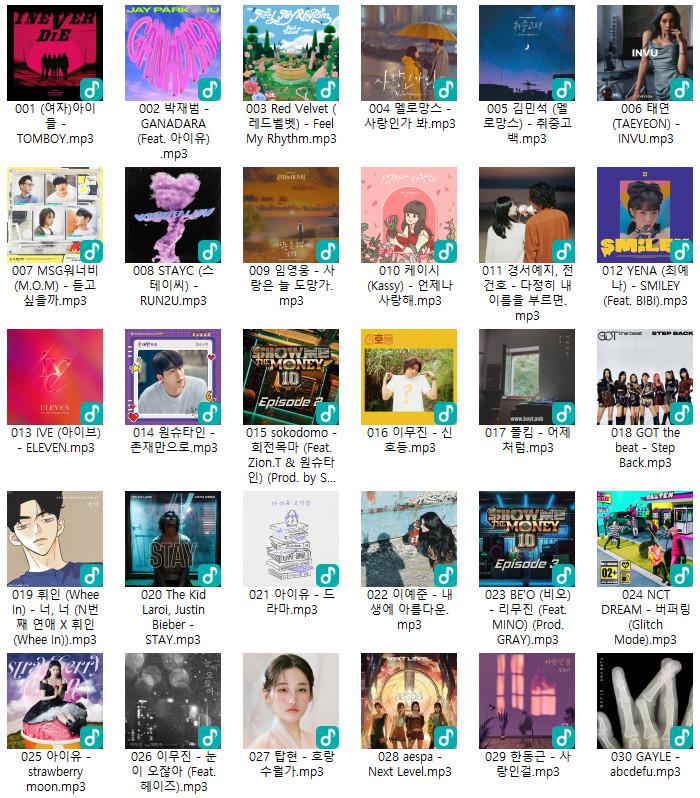
Task: Select 027 탑현 - 호랑수월가.mp3
Action: pos(291,701)
